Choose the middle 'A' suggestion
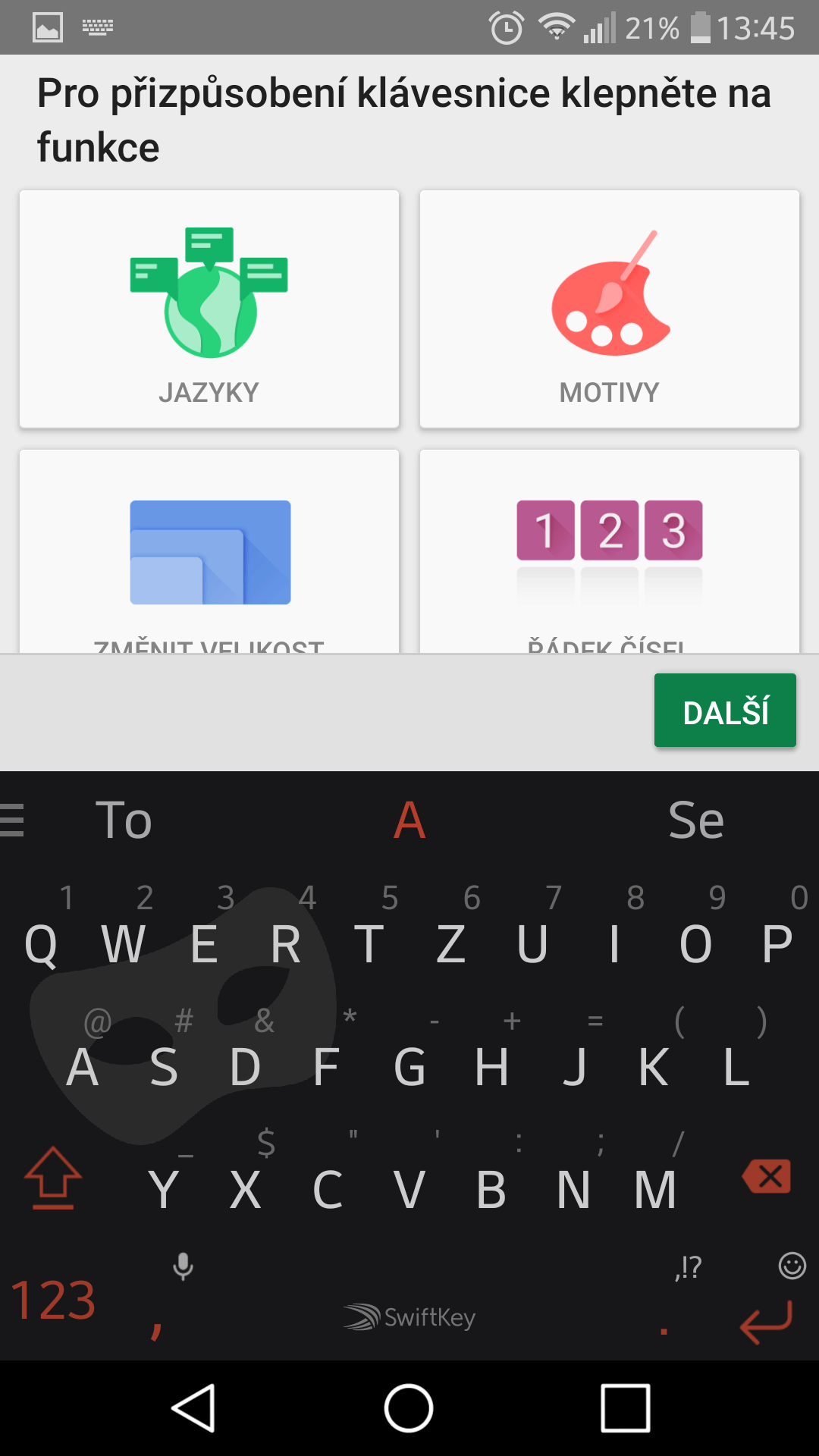 [x=409, y=821]
